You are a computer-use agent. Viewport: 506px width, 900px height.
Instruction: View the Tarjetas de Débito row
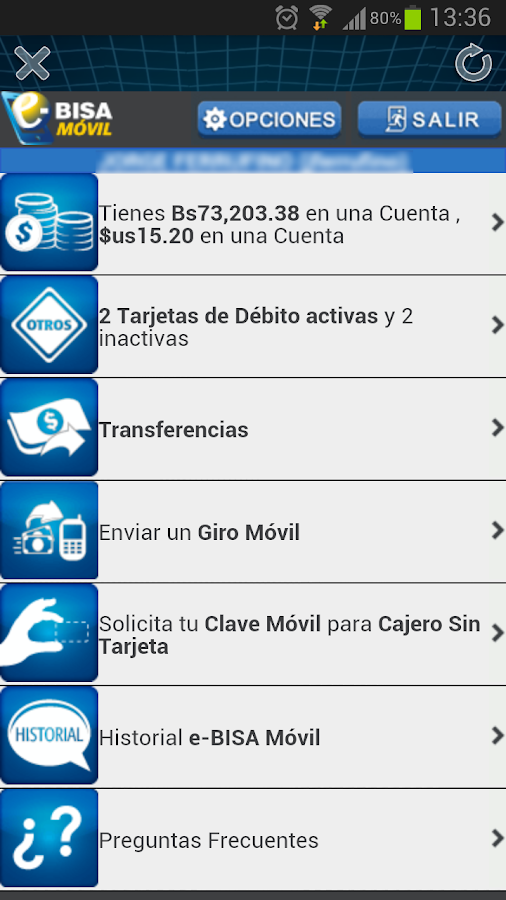(253, 326)
